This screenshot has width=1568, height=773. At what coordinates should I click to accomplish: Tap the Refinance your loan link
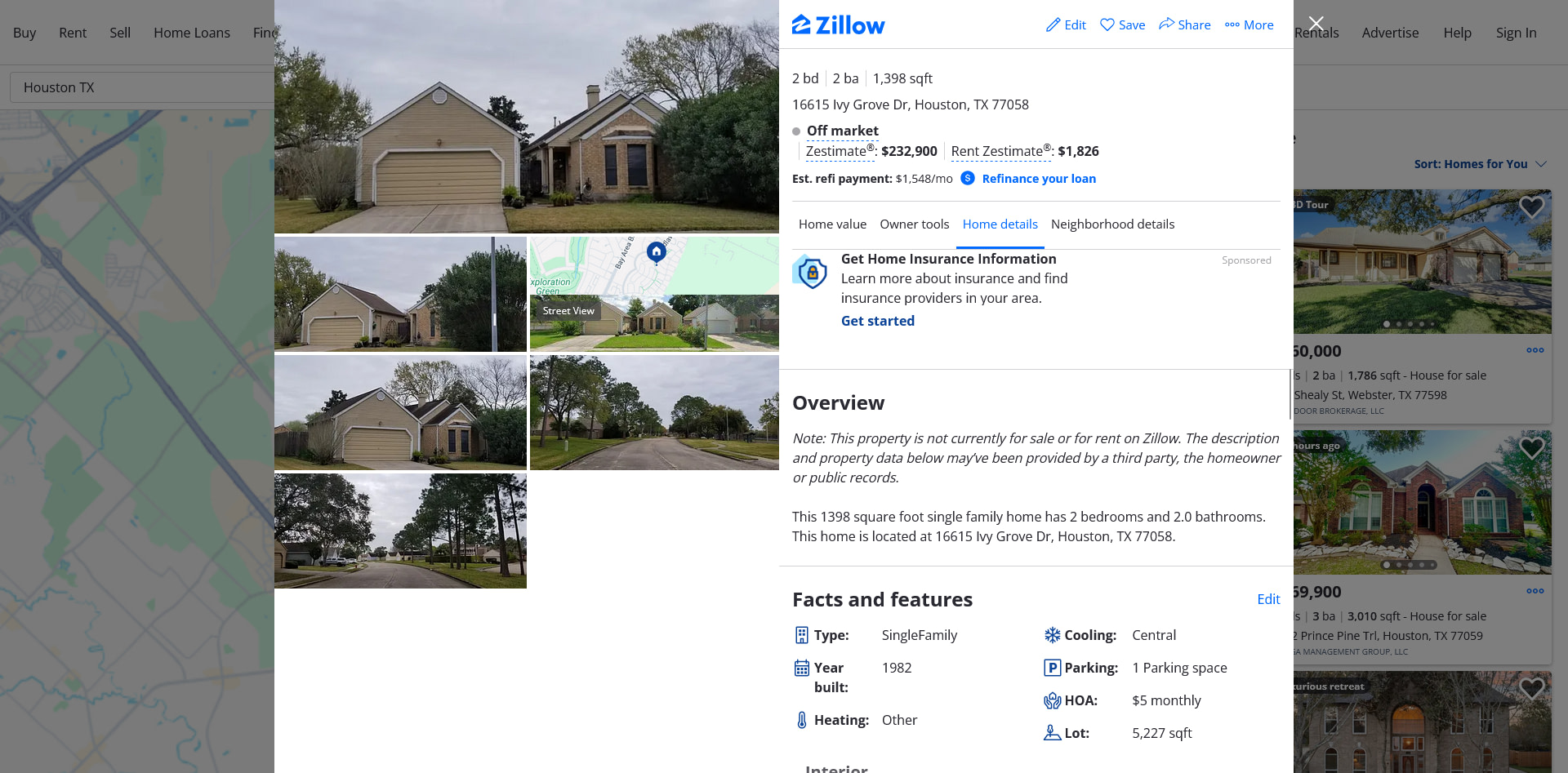click(x=1038, y=179)
